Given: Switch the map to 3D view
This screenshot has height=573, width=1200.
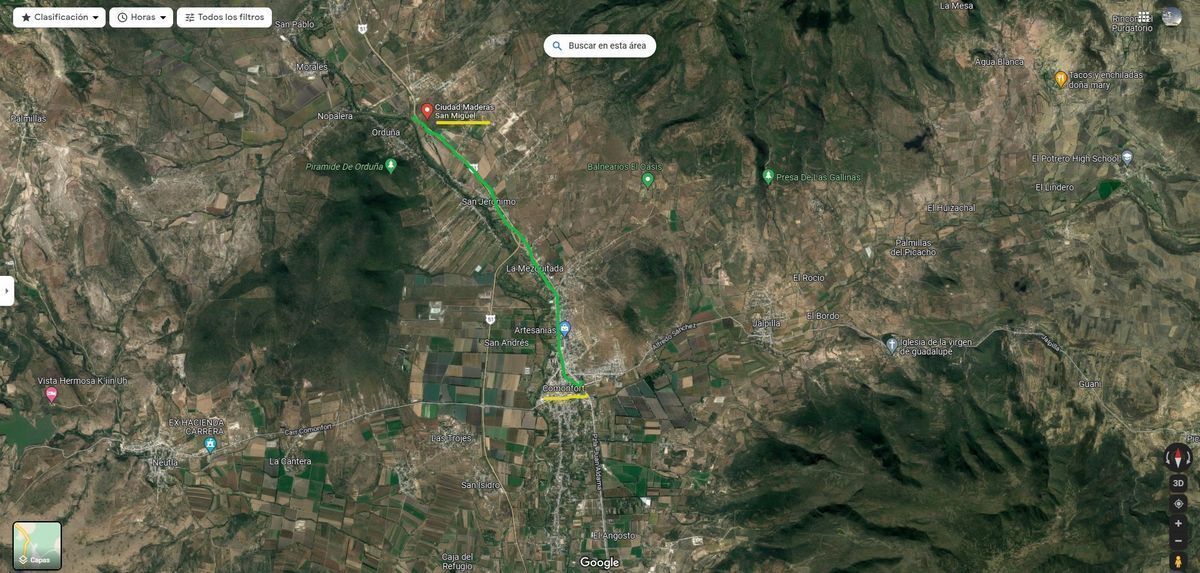Looking at the screenshot, I should point(1178,483).
